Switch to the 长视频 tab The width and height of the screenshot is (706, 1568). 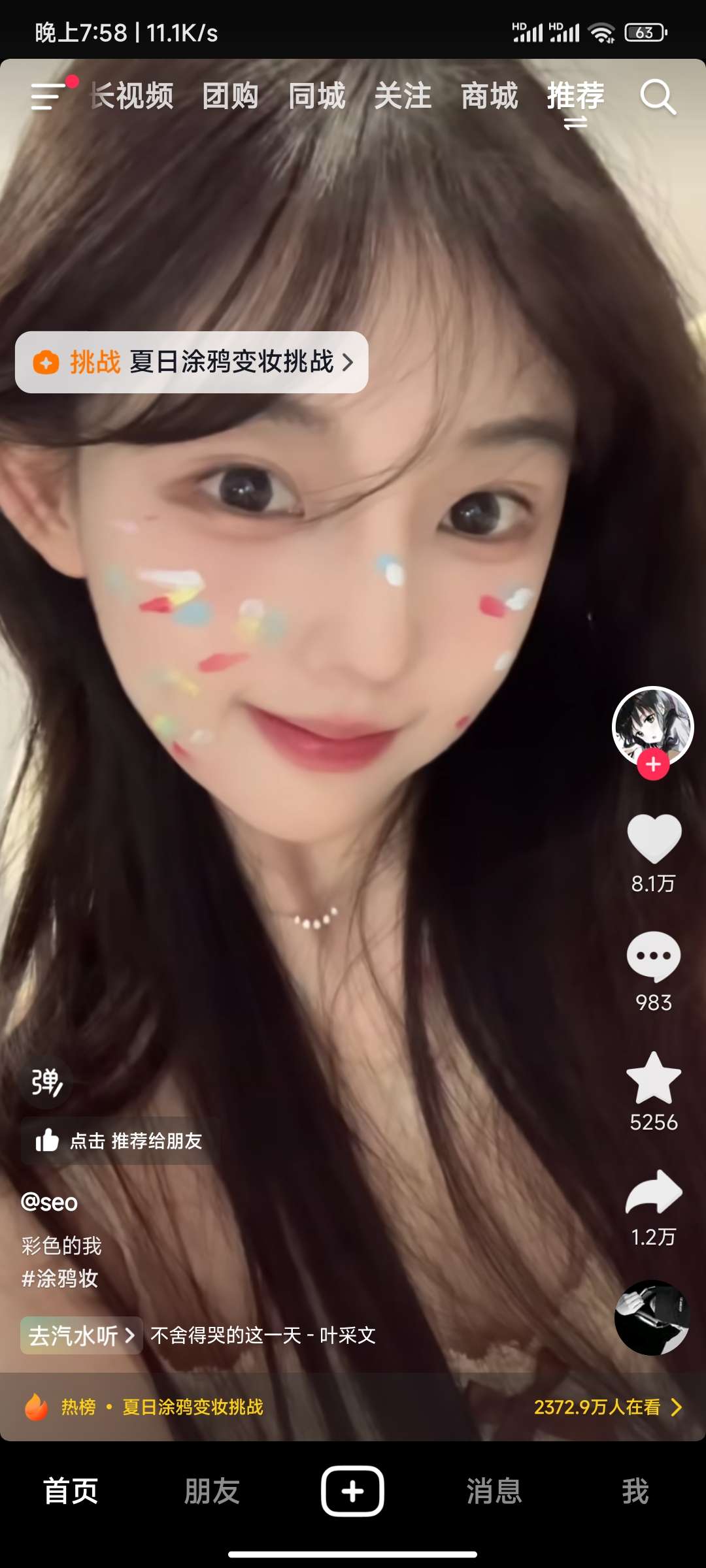pyautogui.click(x=133, y=97)
